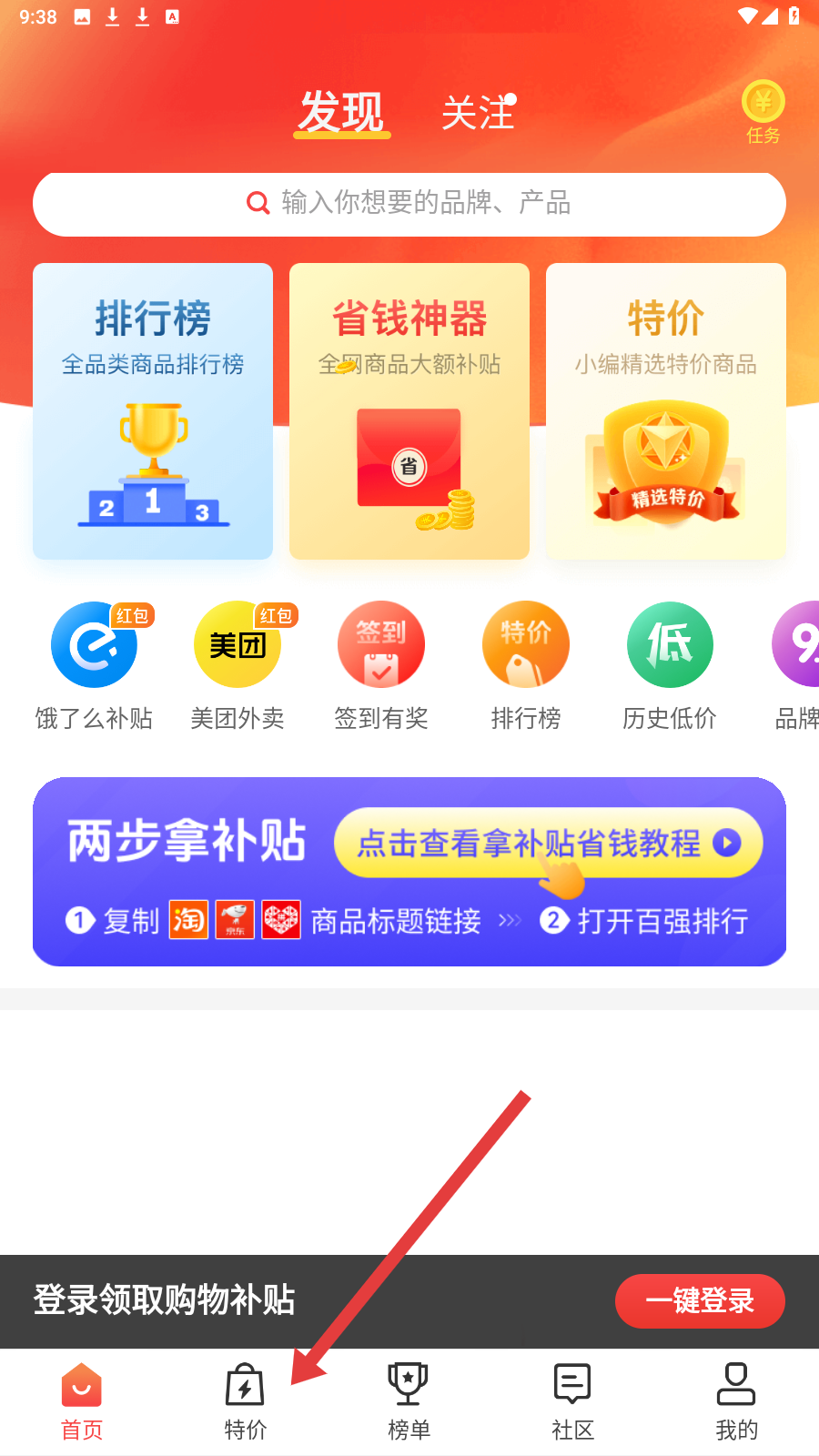View the 两步拿补贴 tutorial banner

(409, 872)
